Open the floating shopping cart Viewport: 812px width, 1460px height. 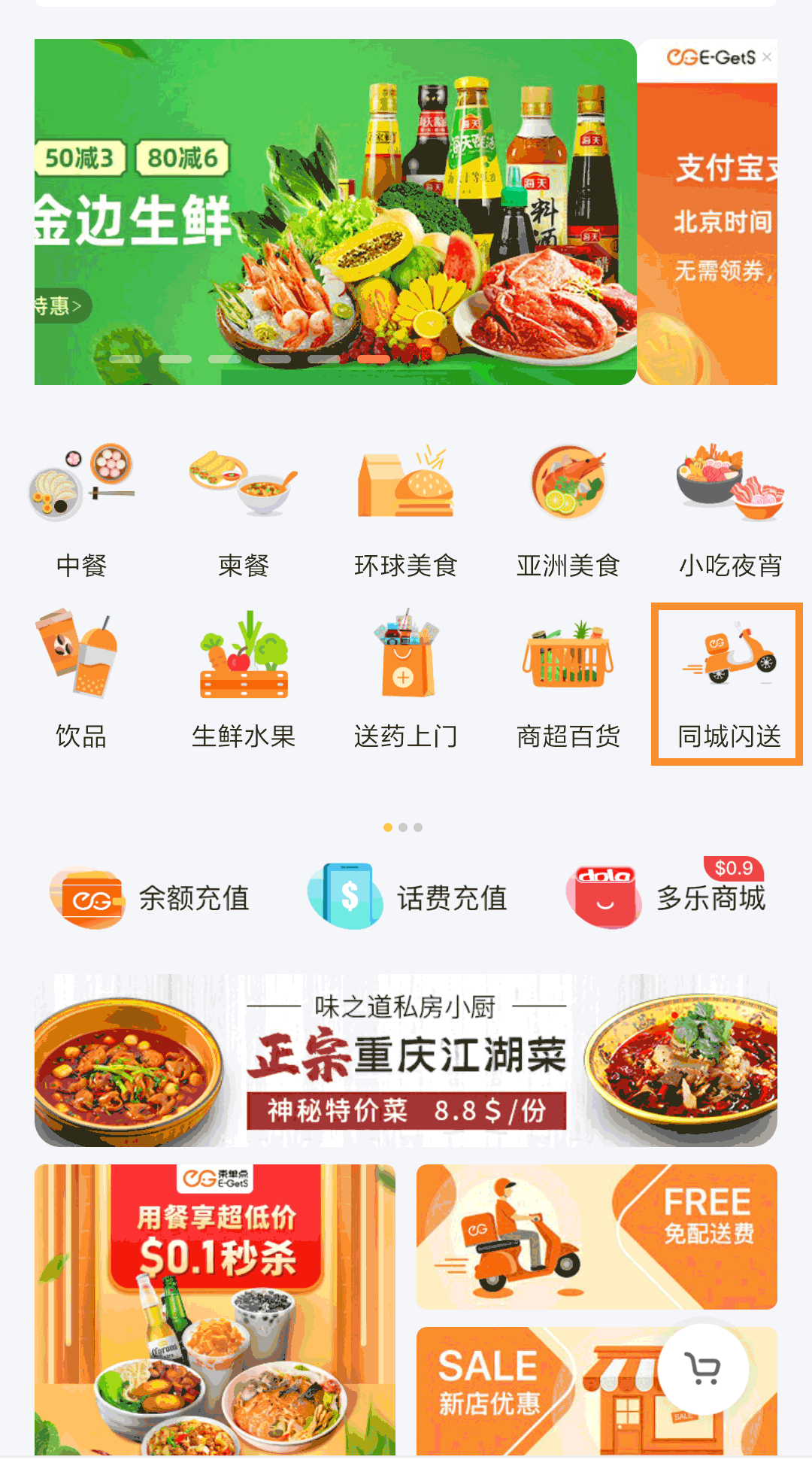pos(704,1369)
